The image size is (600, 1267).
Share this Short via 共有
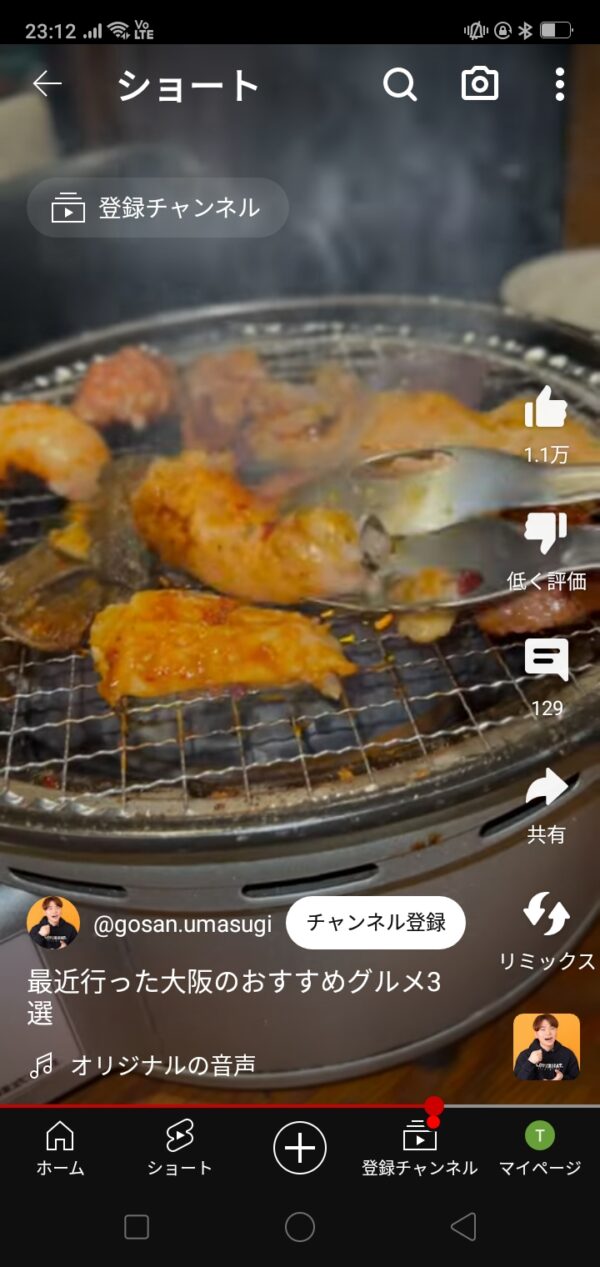pos(546,788)
